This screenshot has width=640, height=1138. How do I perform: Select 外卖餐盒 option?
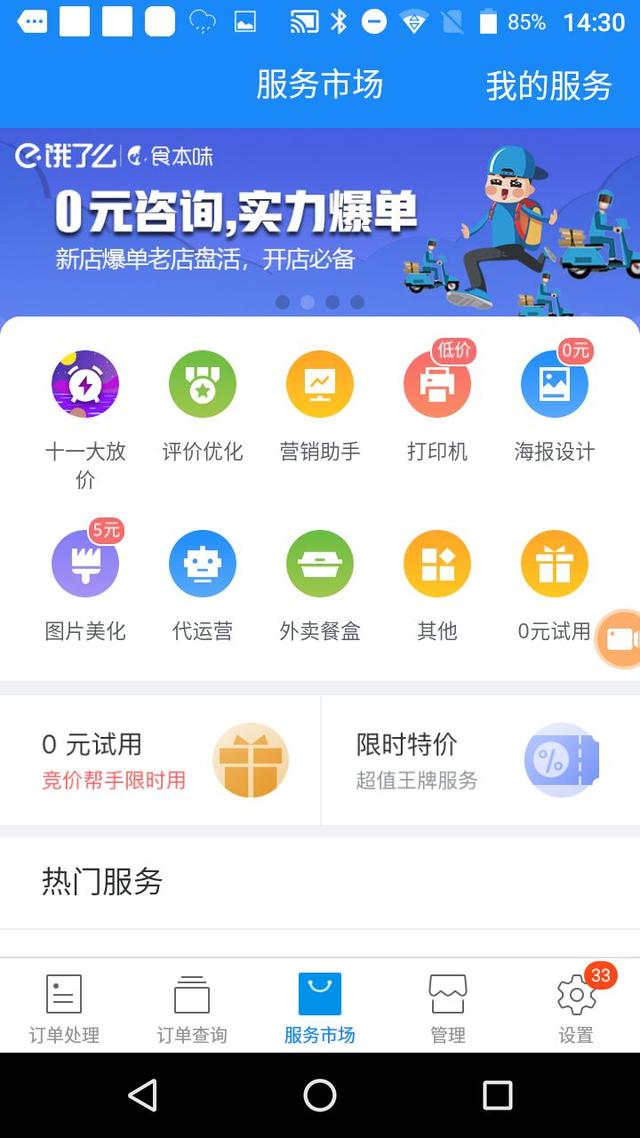320,565
